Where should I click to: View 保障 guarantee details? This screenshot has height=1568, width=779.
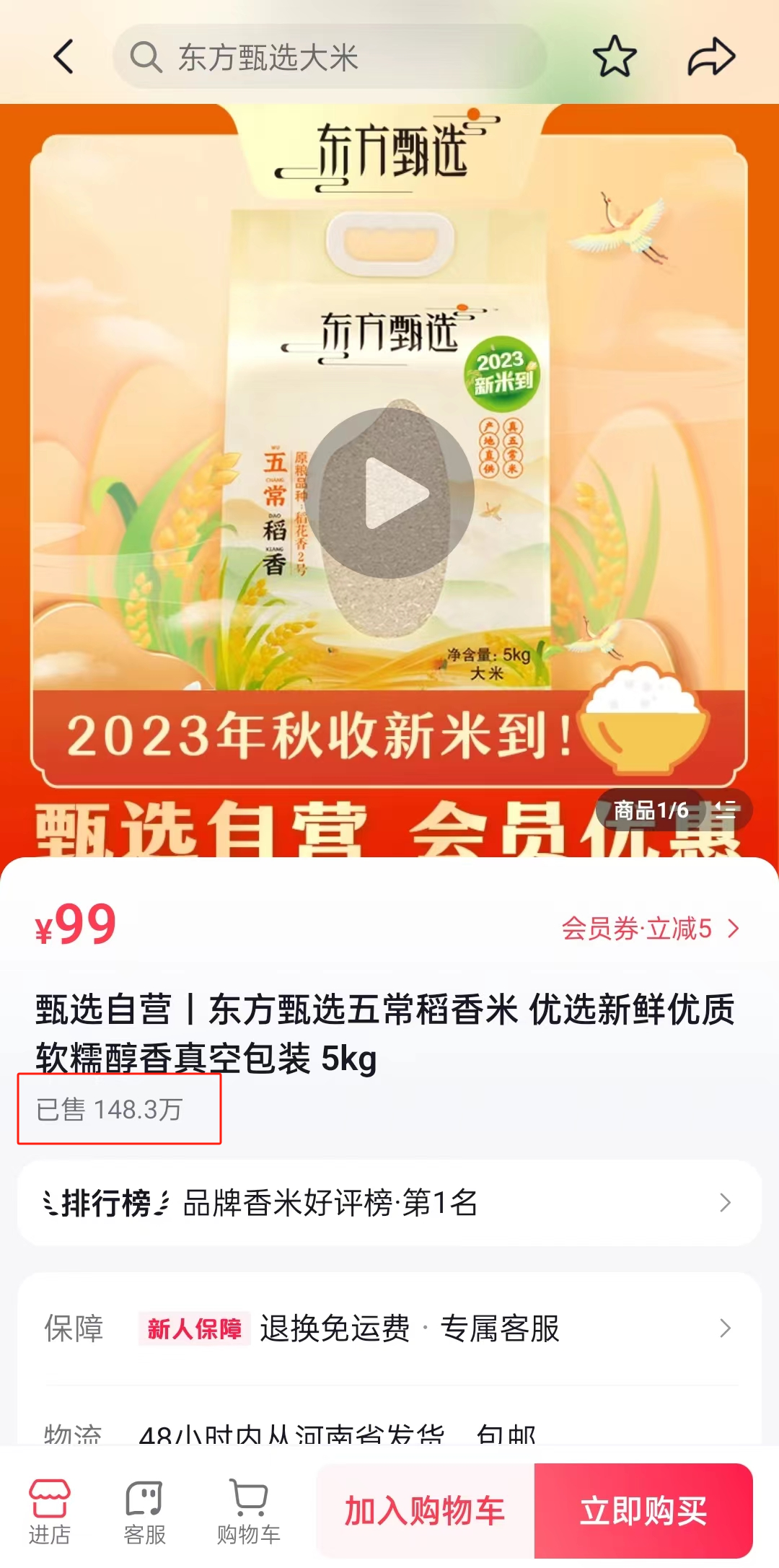click(389, 1328)
